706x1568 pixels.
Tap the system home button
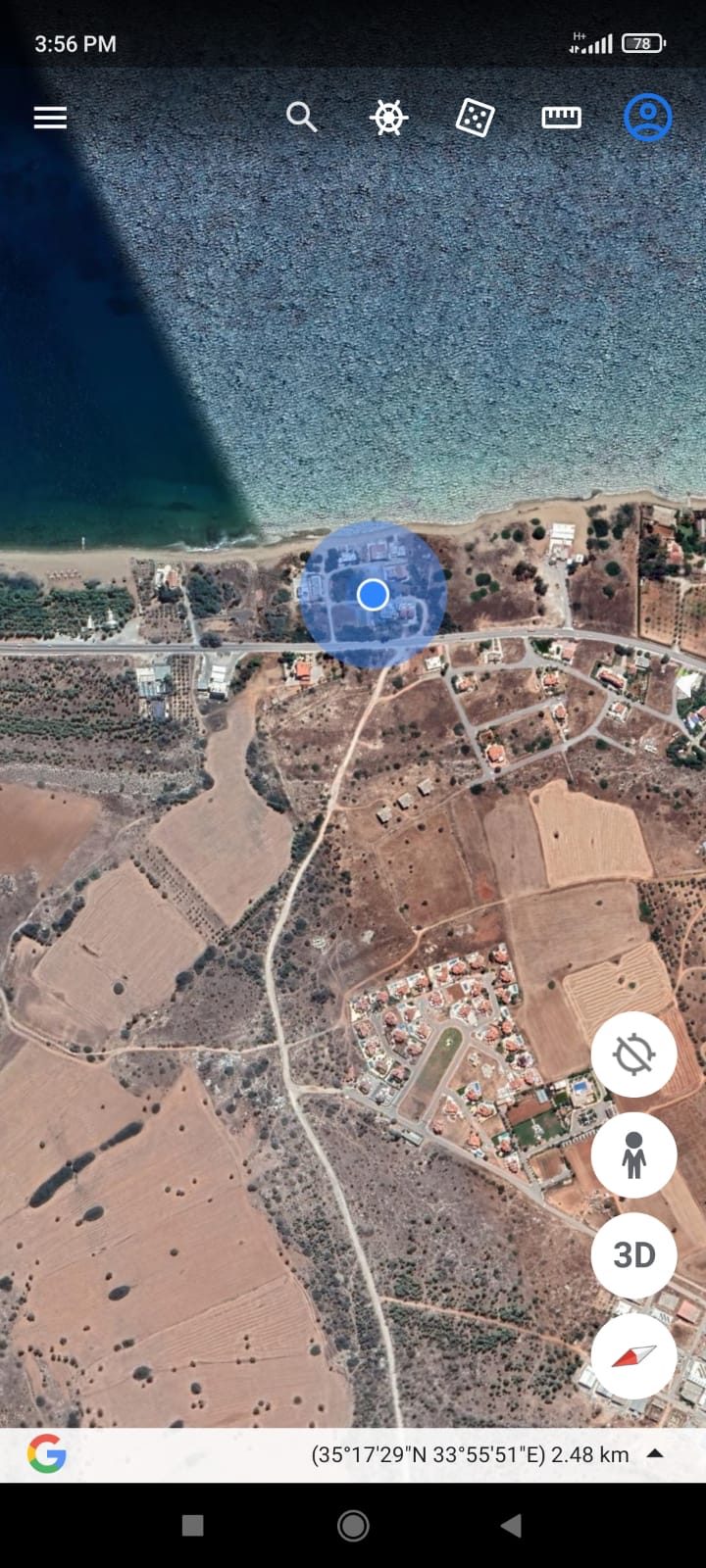pyautogui.click(x=353, y=1525)
